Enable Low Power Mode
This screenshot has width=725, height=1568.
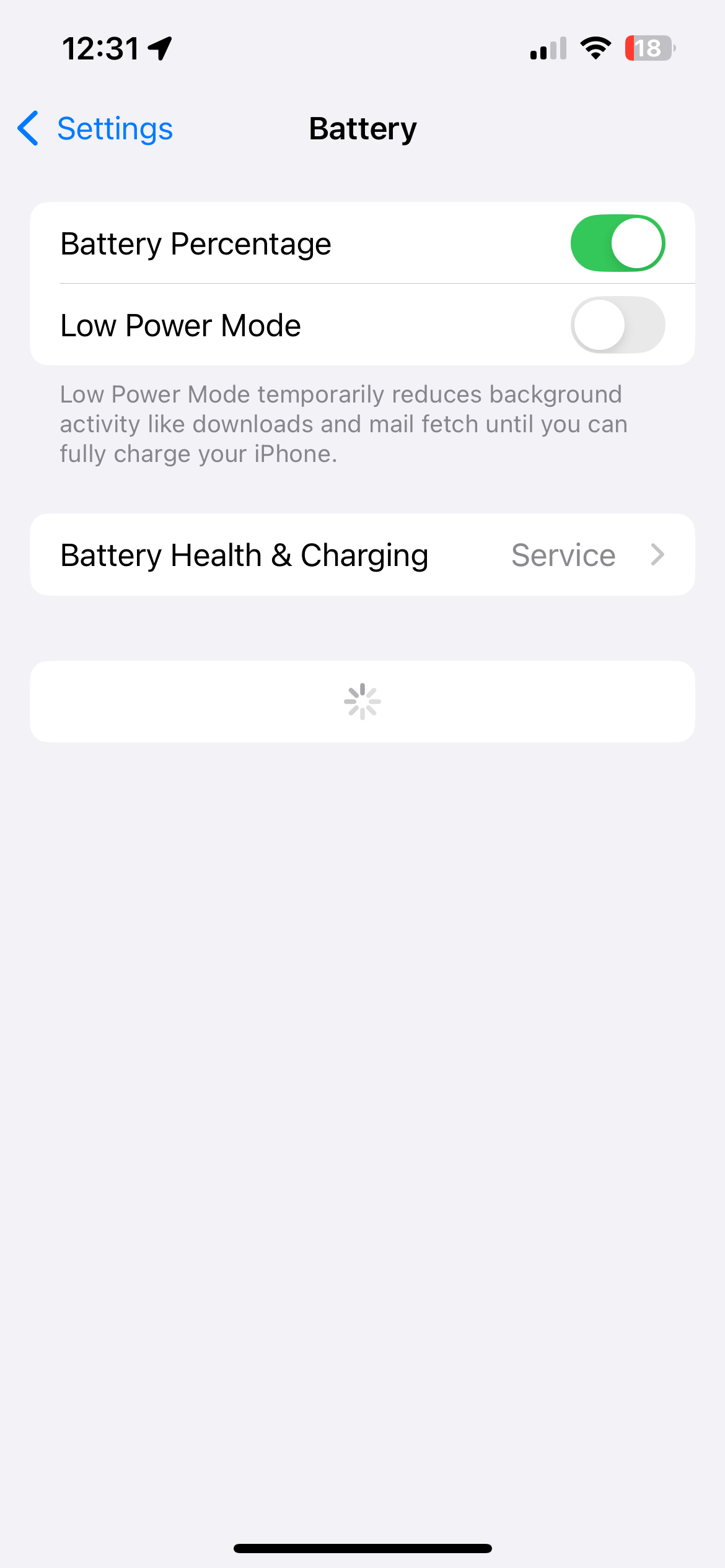pos(618,324)
